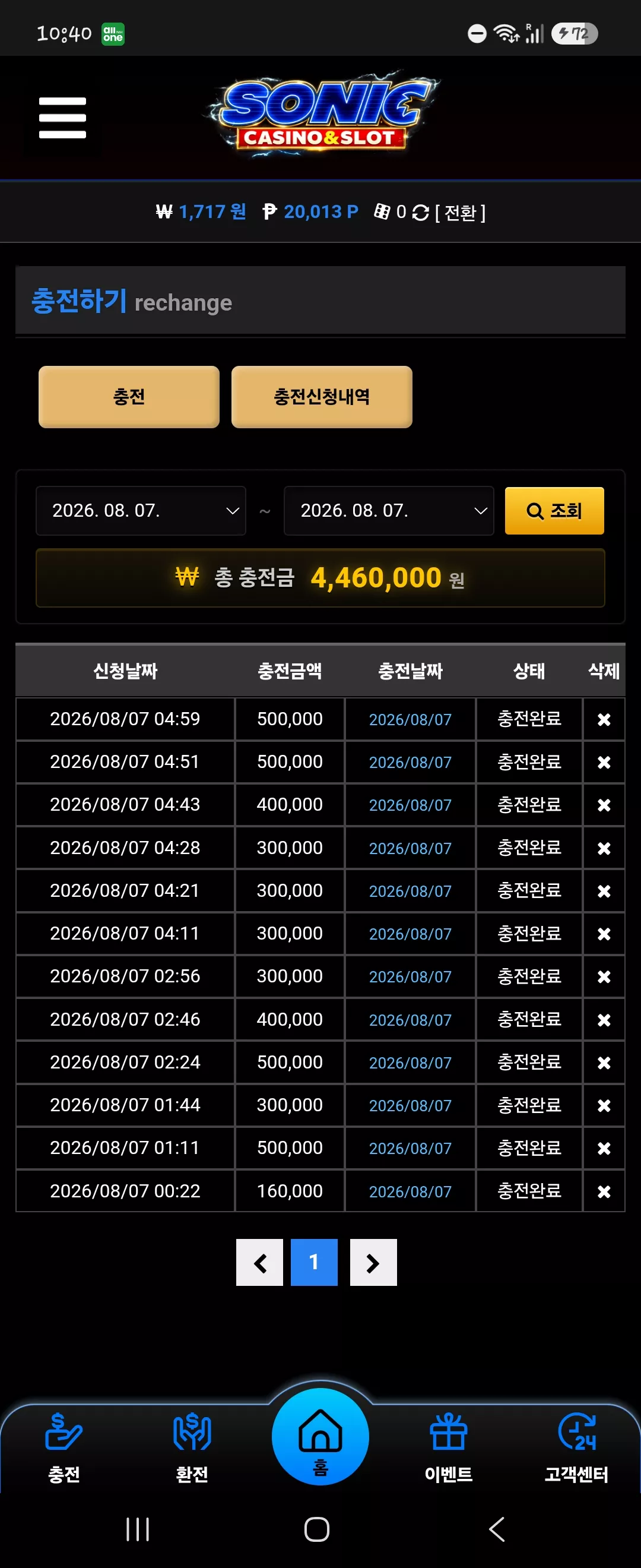Delete the 00:22 recharge record
Image resolution: width=641 pixels, height=1568 pixels.
604,1191
